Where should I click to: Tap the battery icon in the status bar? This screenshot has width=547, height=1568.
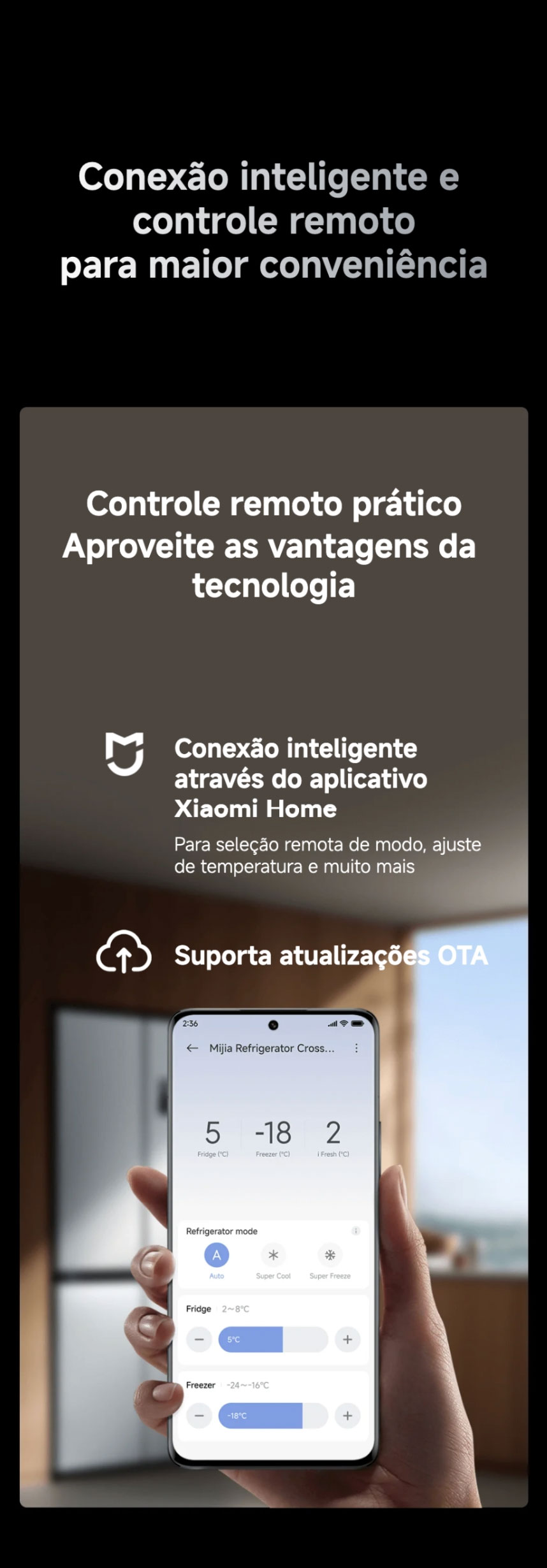pyautogui.click(x=358, y=1024)
